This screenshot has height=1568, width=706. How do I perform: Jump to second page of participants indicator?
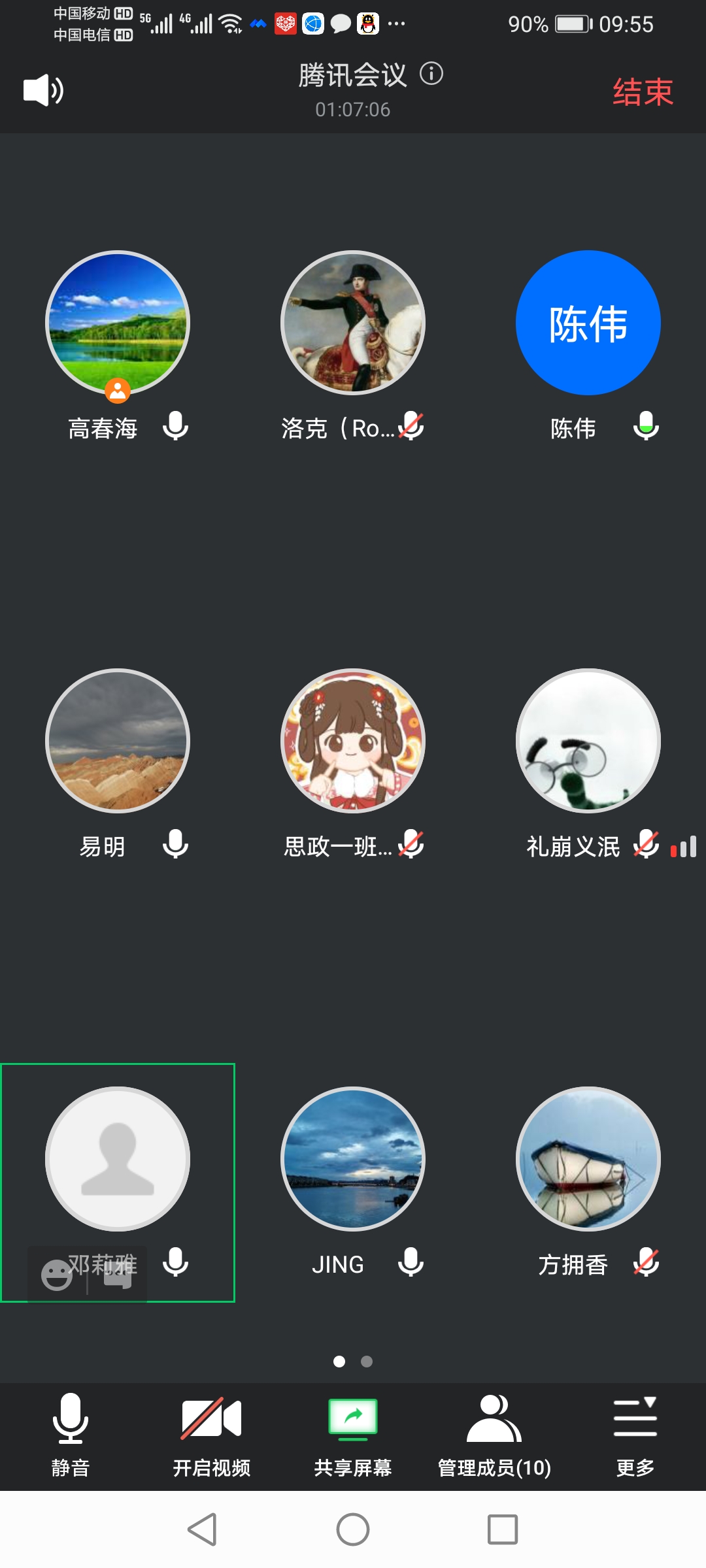(x=367, y=1362)
